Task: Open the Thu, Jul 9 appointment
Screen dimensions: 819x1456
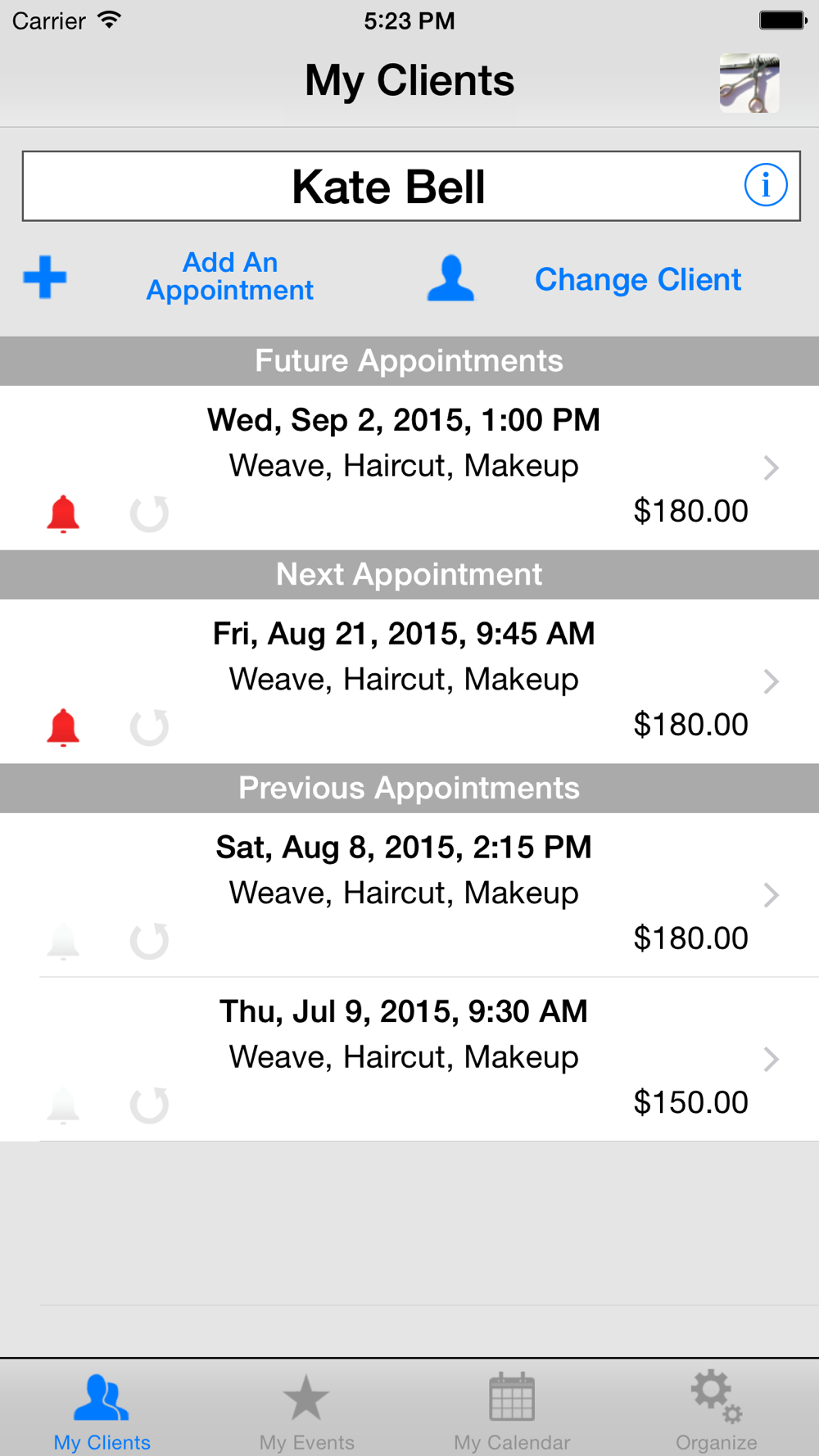Action: [409, 1060]
